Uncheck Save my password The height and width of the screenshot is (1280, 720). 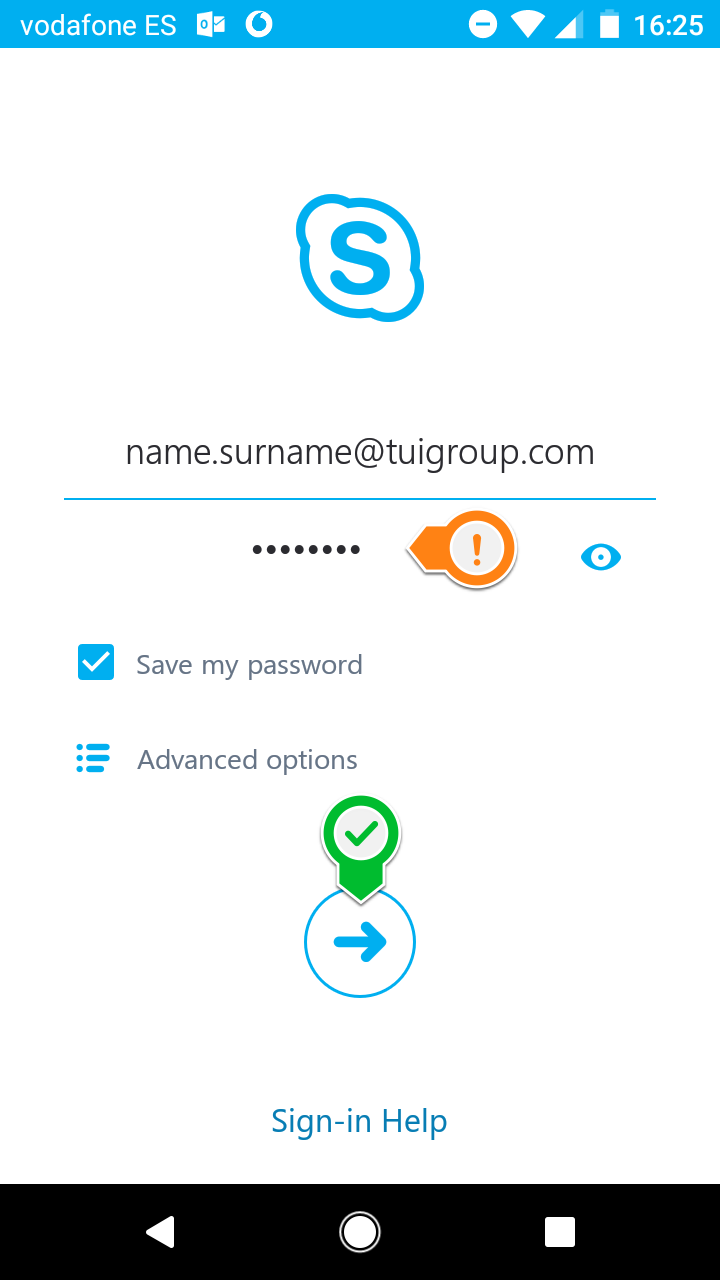[x=96, y=662]
